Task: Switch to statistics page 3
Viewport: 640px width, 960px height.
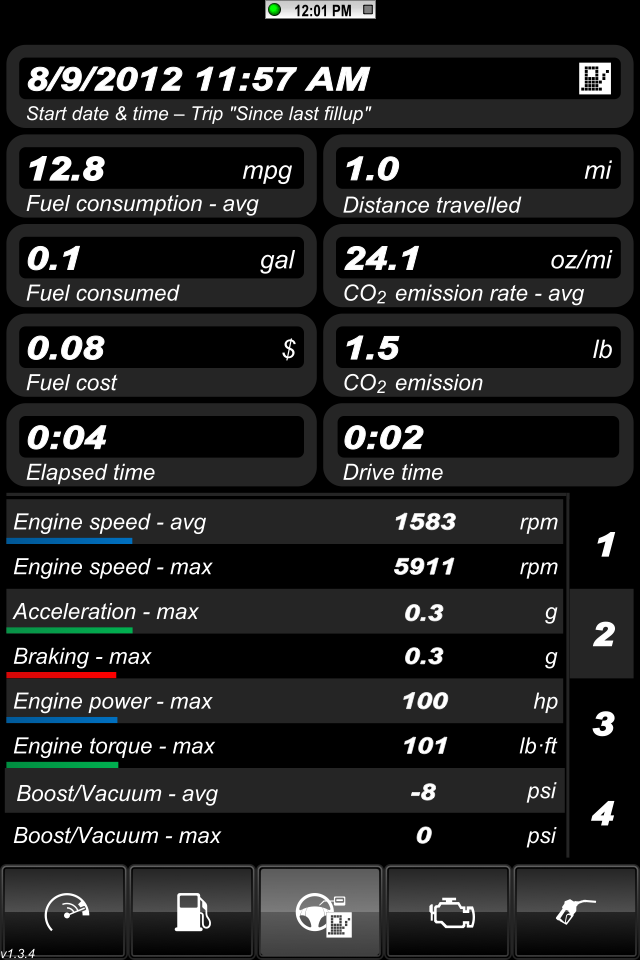Action: tap(604, 723)
